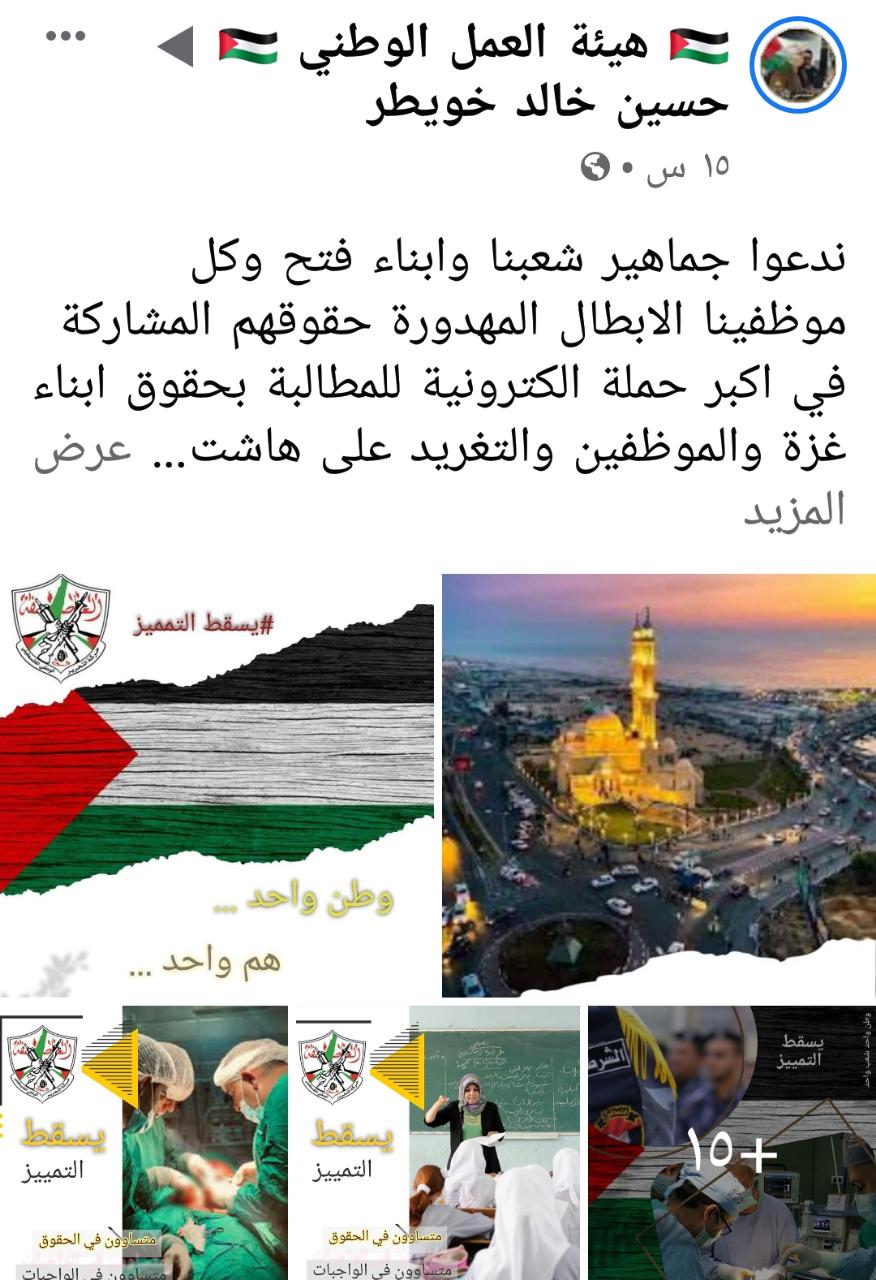Open the Palestinian flag #يسقط التمييز image

pos(216,785)
